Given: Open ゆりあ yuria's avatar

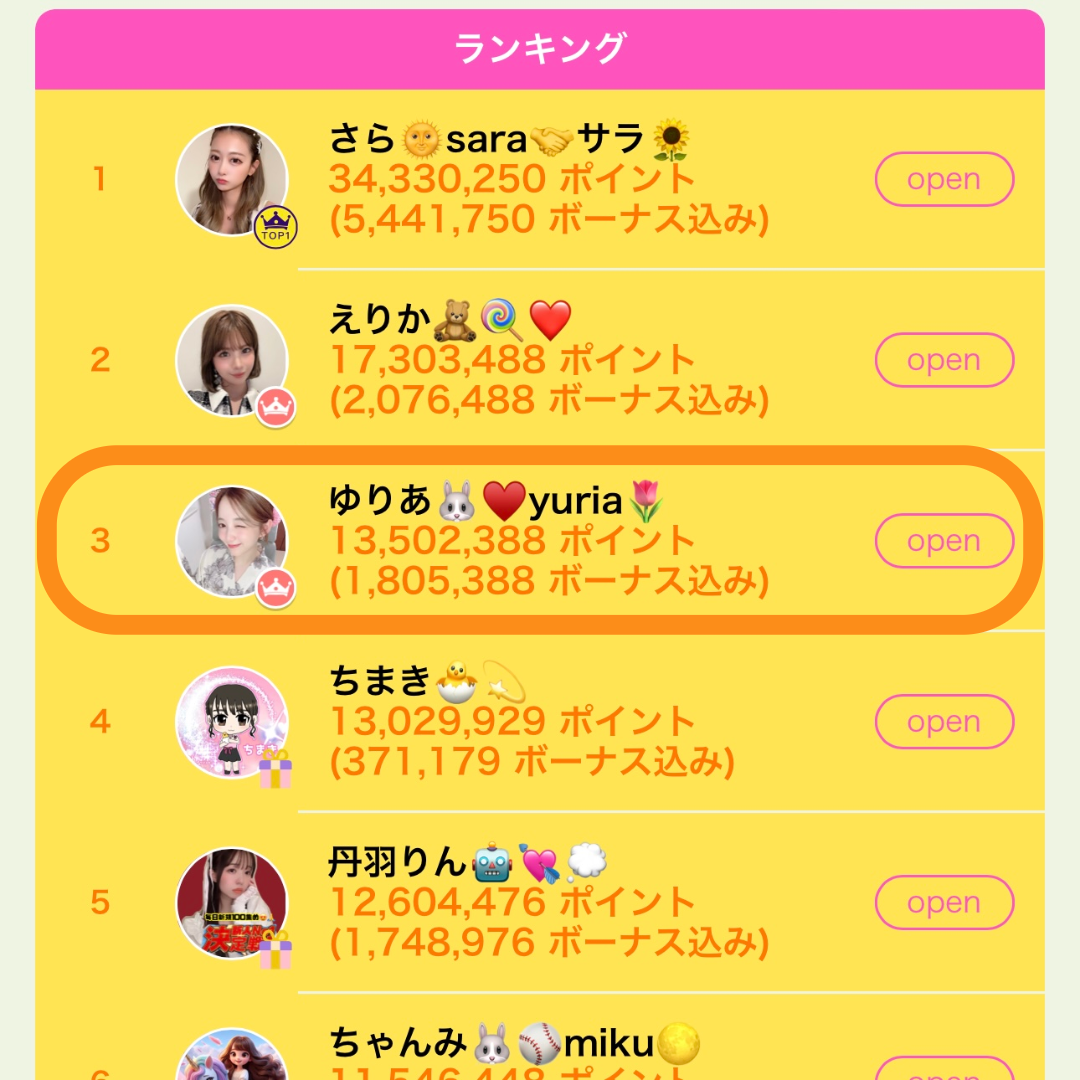Looking at the screenshot, I should pyautogui.click(x=232, y=542).
